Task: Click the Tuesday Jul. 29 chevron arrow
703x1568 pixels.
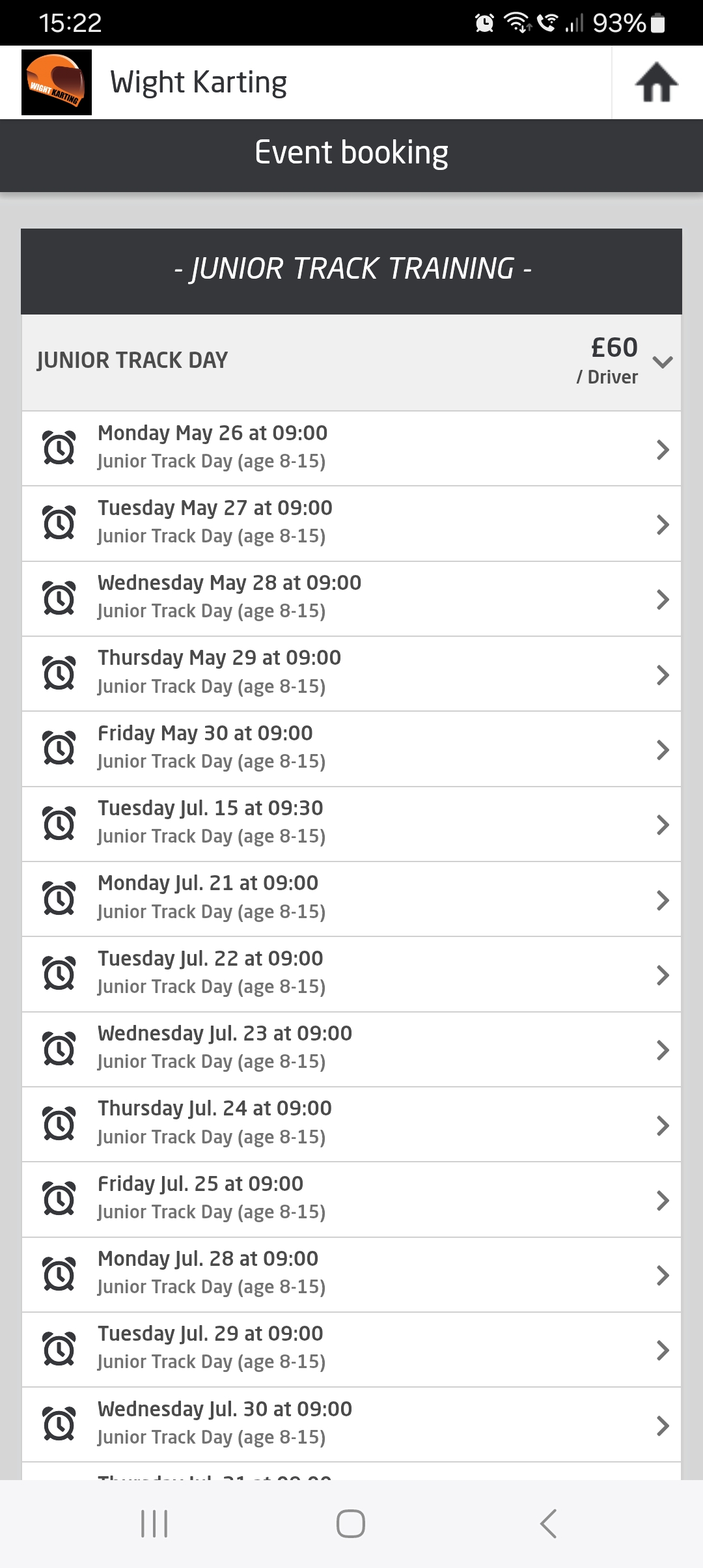Action: [x=662, y=1349]
